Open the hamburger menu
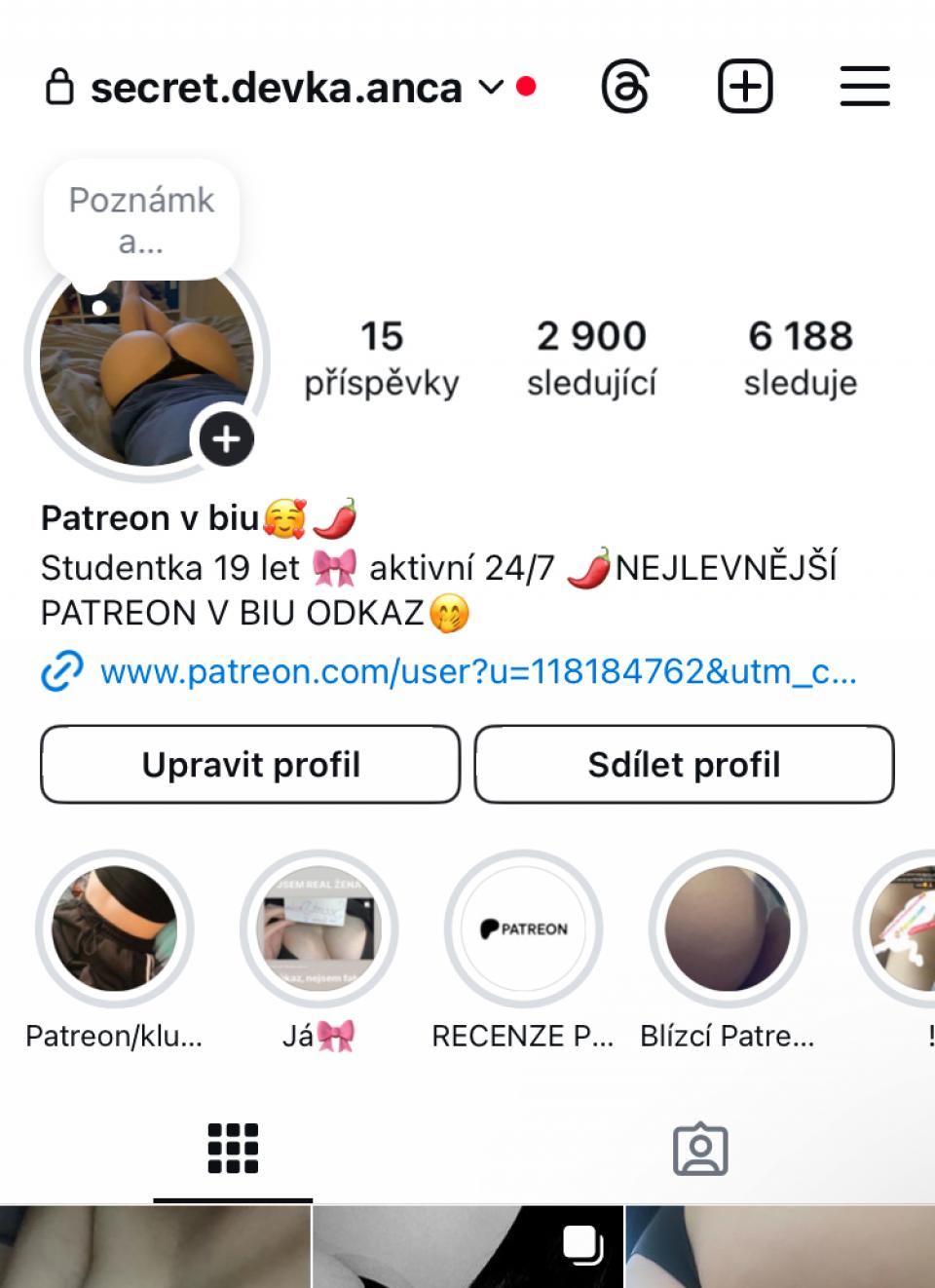 point(863,86)
